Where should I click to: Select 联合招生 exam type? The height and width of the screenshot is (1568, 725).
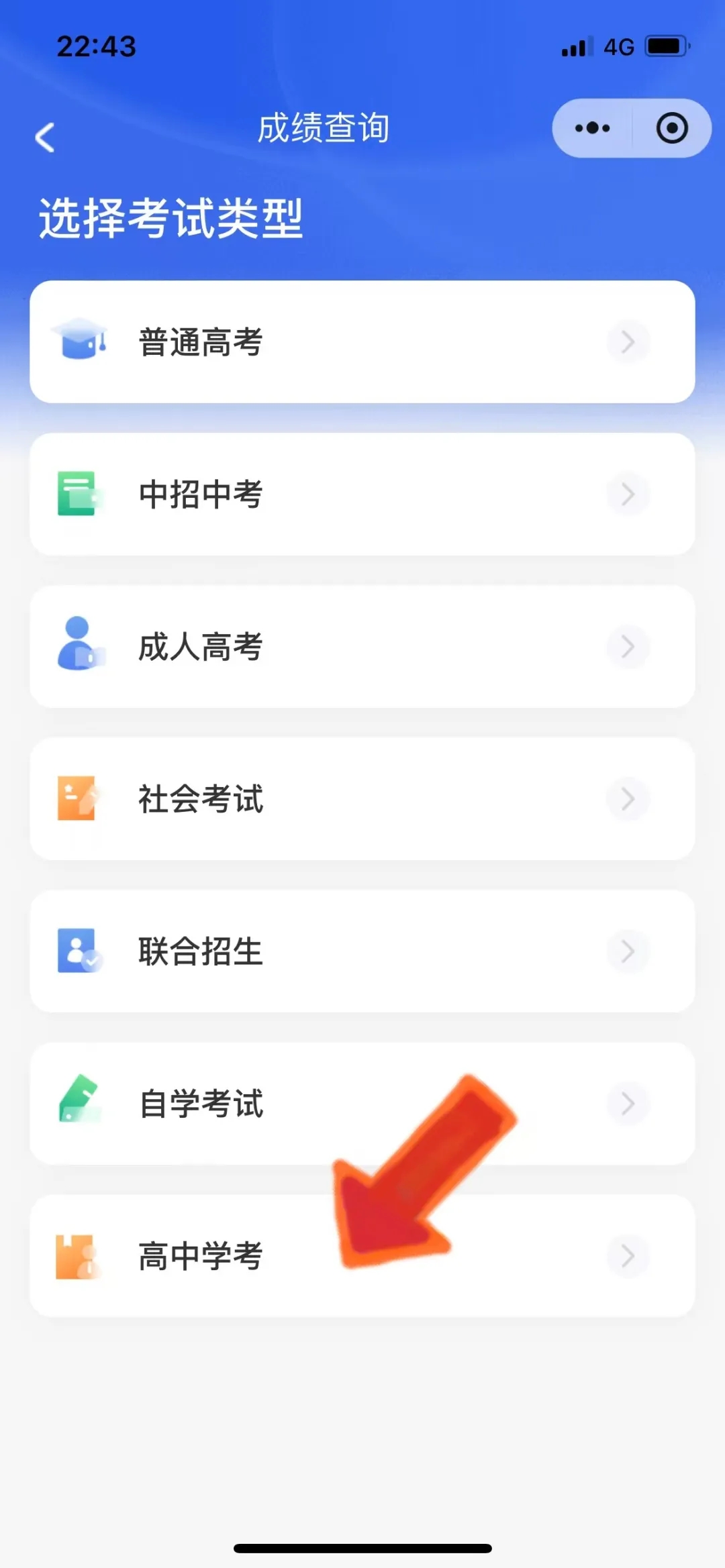pyautogui.click(x=362, y=951)
